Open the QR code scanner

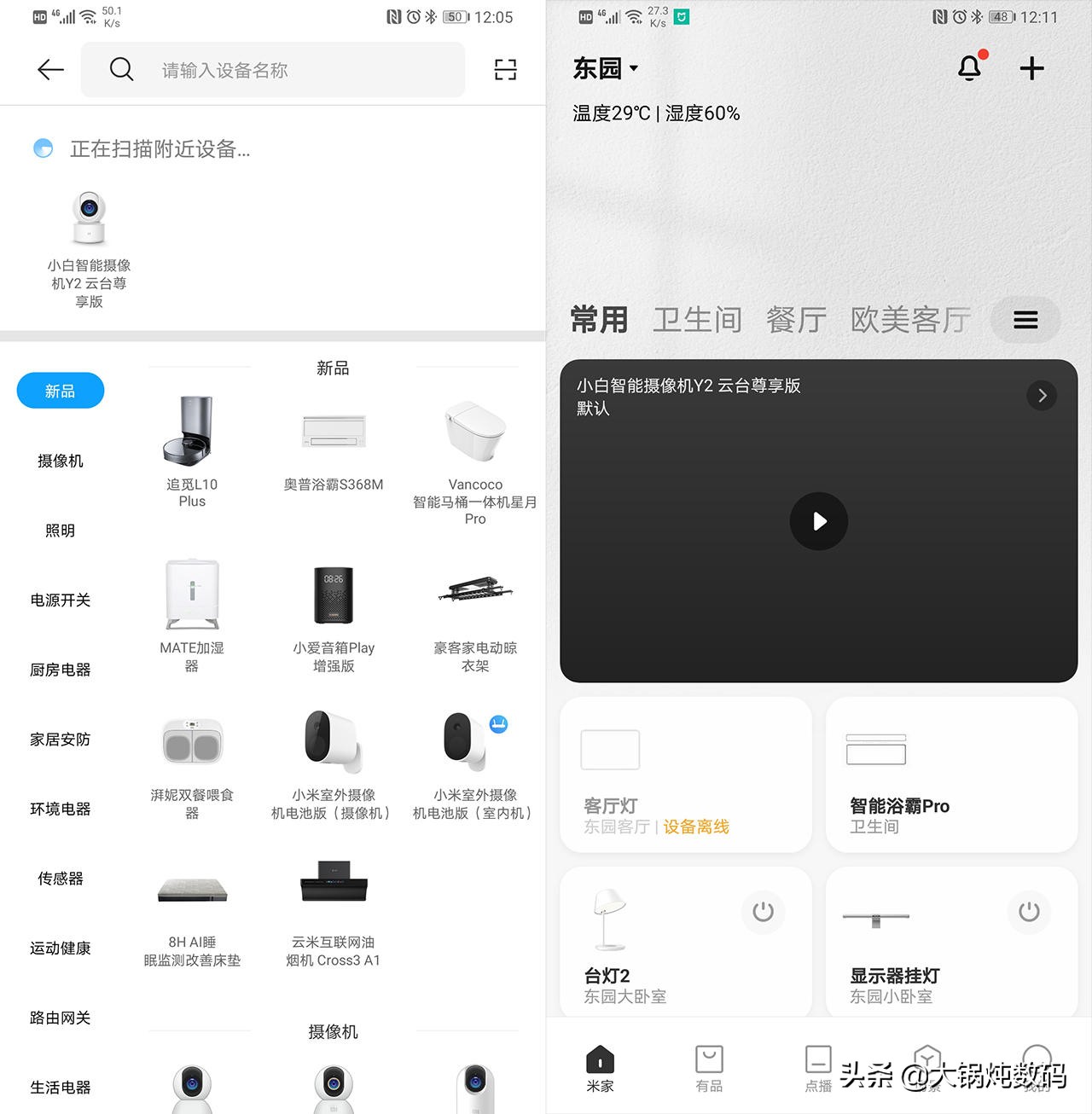505,70
